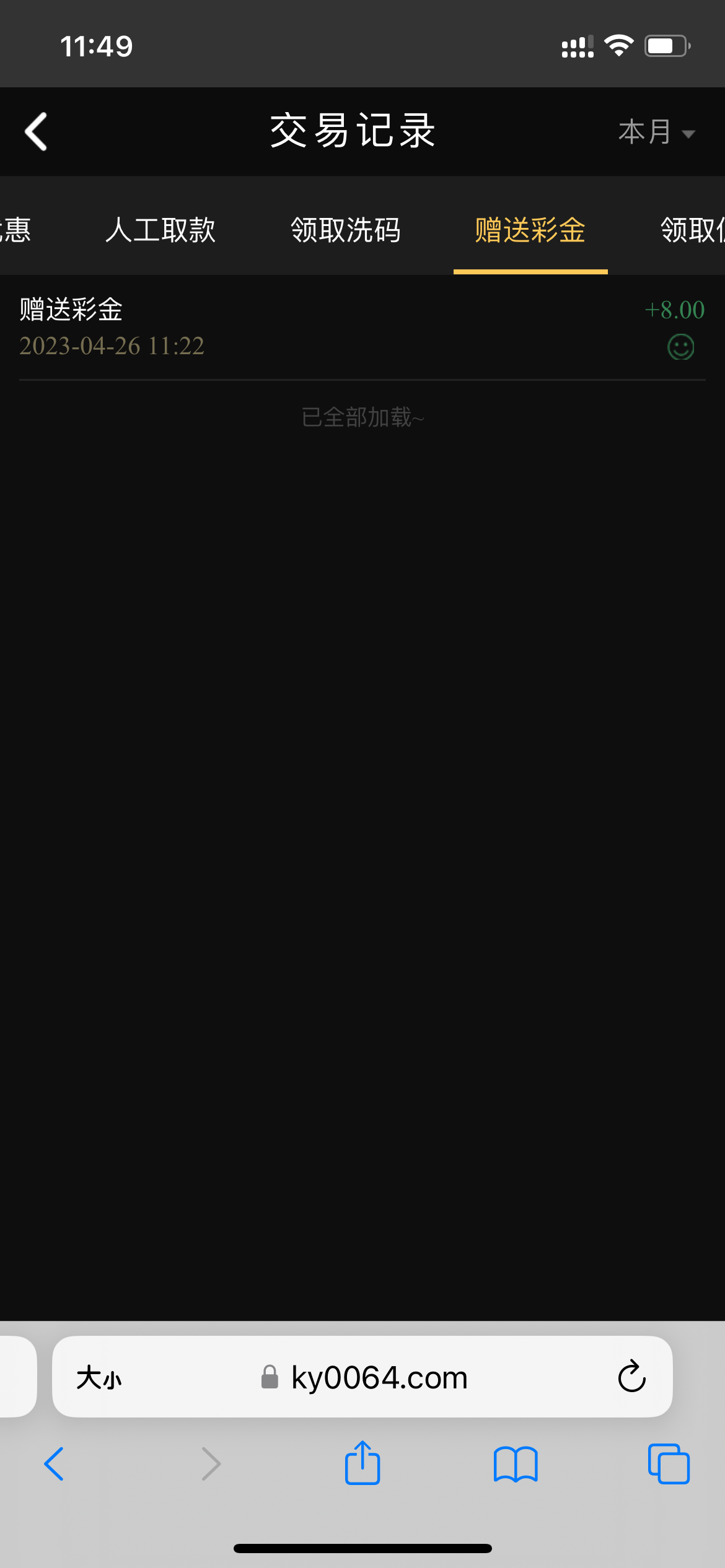Viewport: 725px width, 1568px height.
Task: Show all open browser tabs
Action: click(669, 1464)
